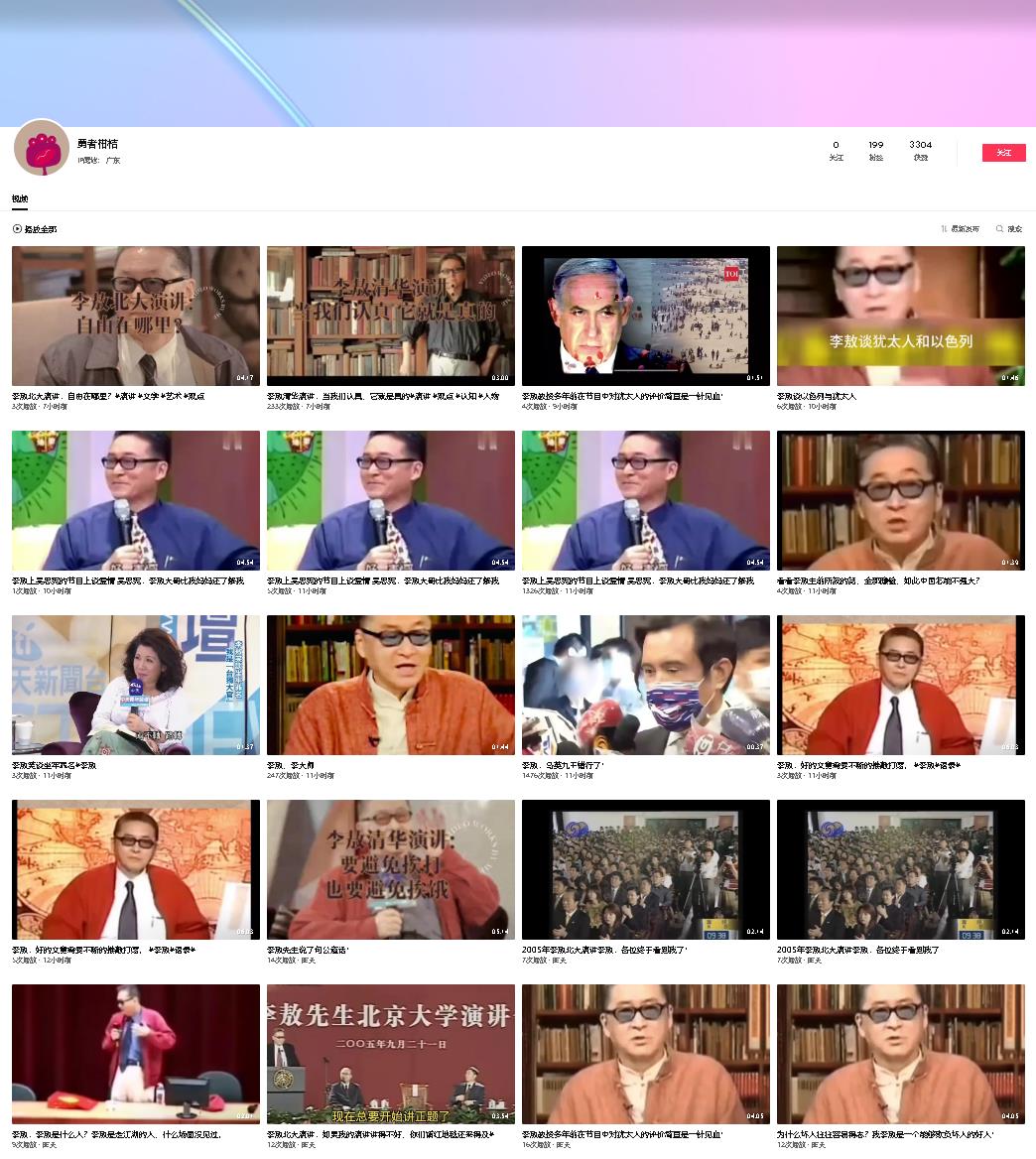Play the woman interviewer video lasting 01:37

136,685
